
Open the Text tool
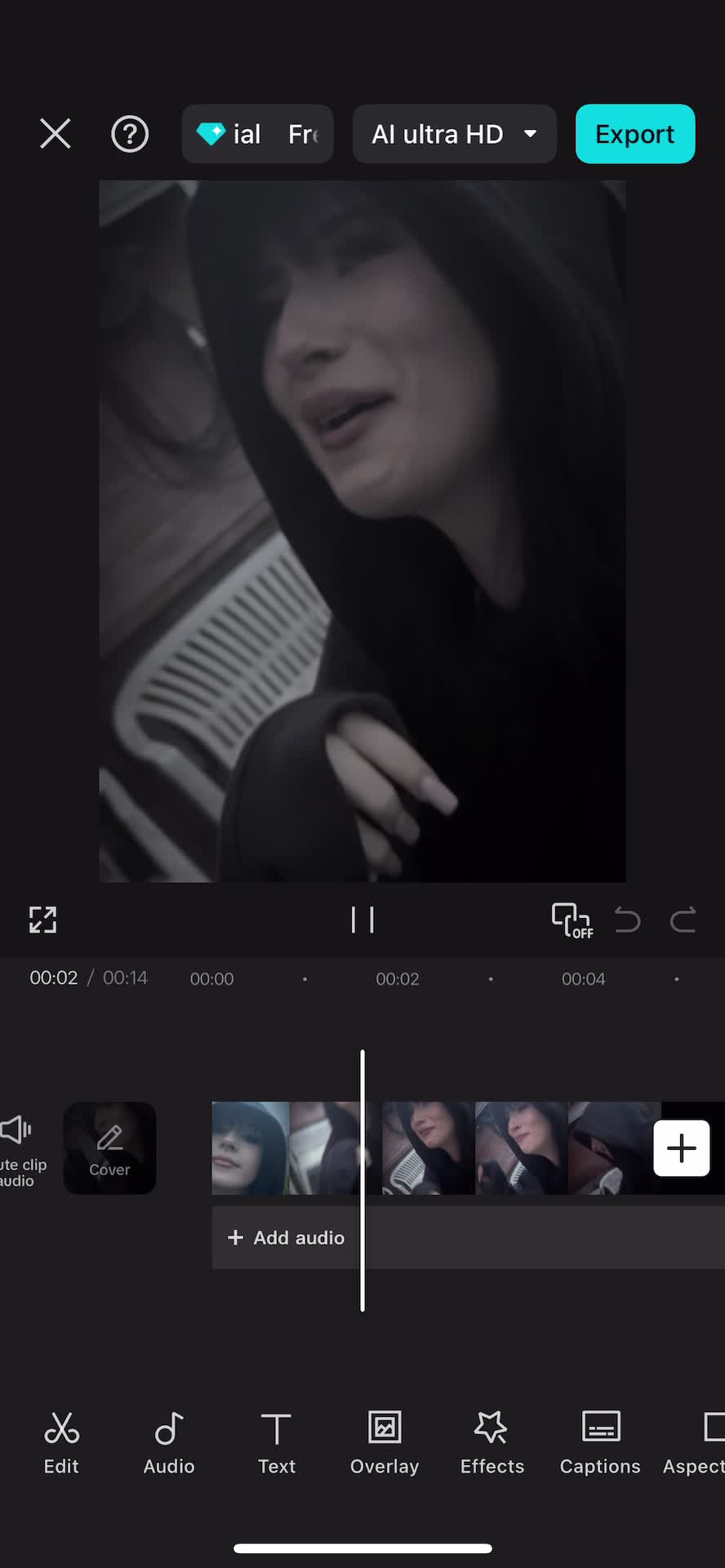pos(277,1443)
